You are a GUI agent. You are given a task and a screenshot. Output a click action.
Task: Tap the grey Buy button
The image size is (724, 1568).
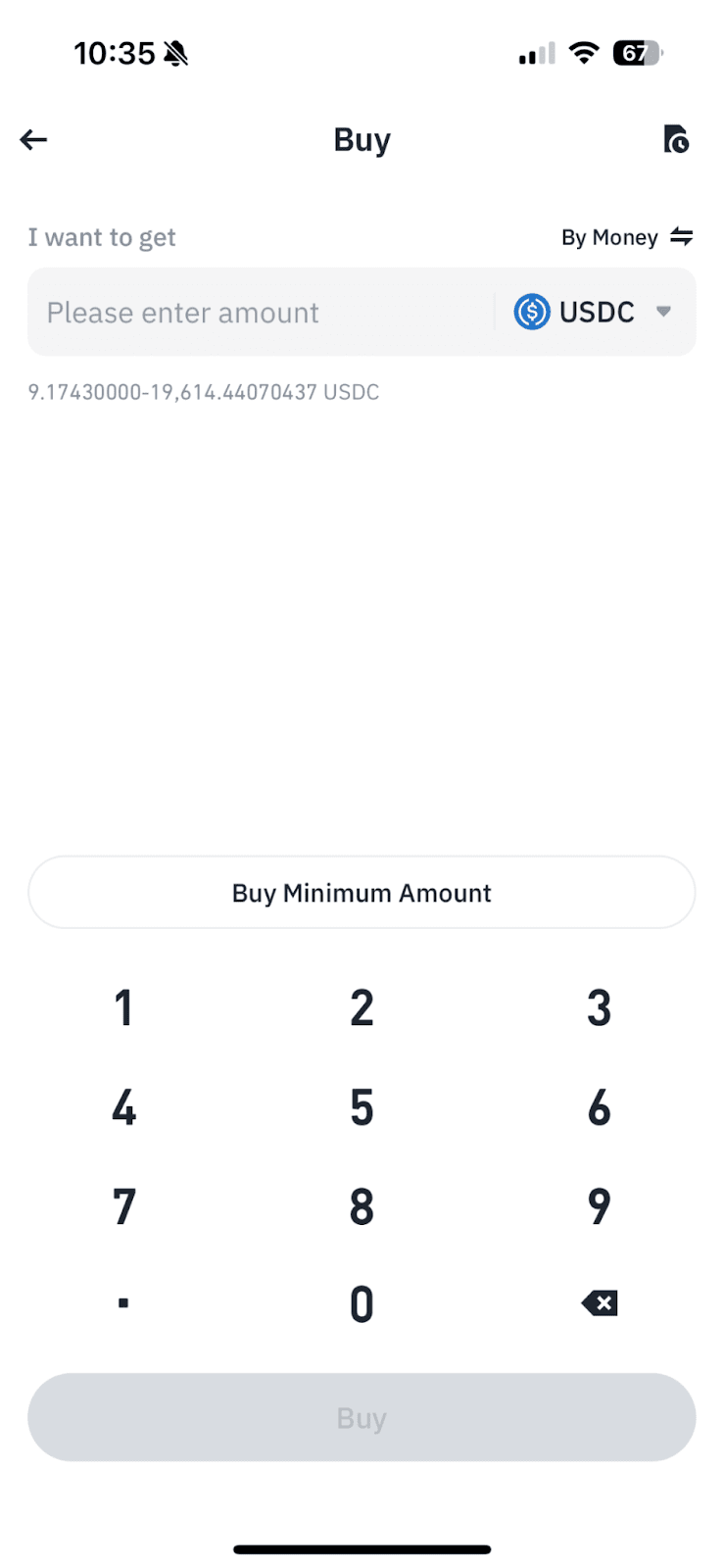tap(362, 1417)
